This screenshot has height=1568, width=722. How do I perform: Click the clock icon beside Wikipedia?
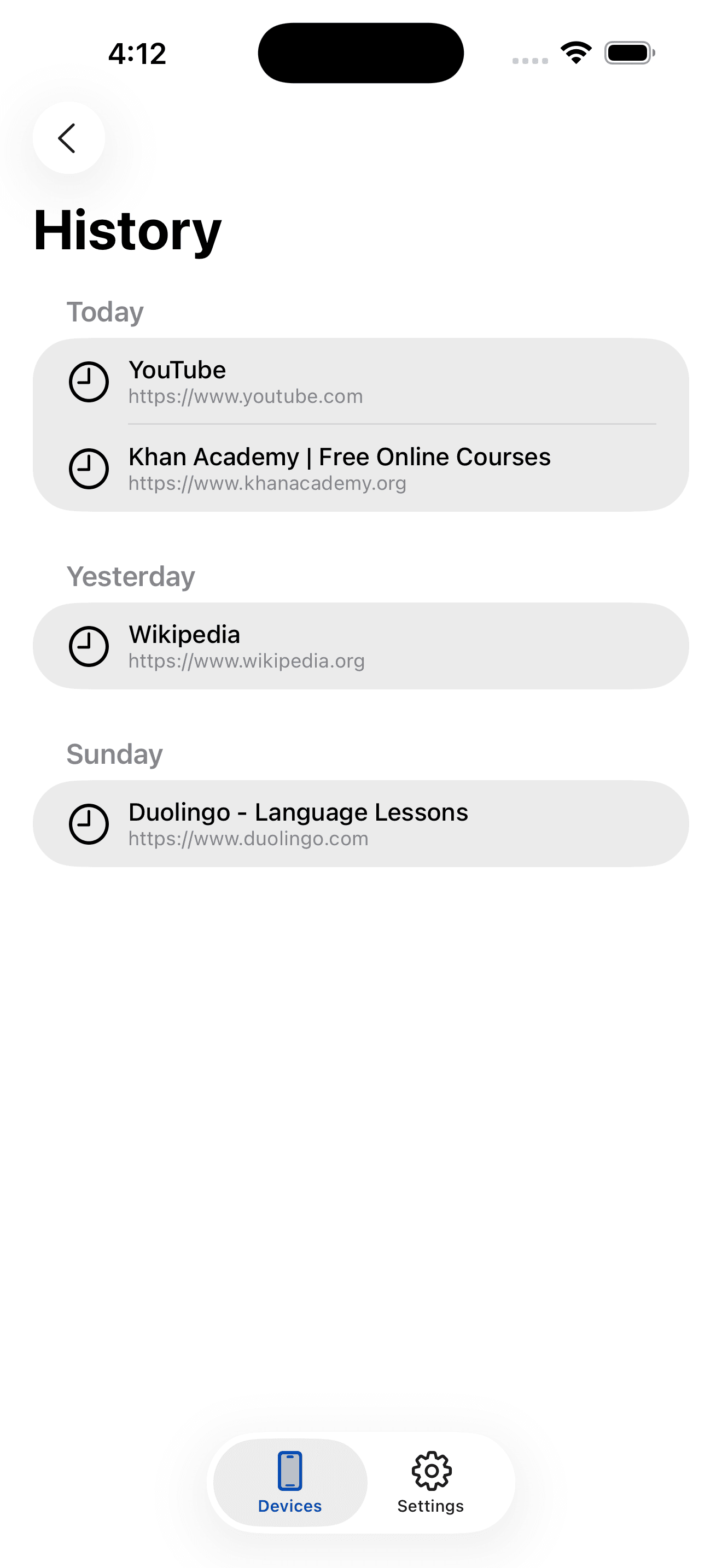pyautogui.click(x=88, y=646)
